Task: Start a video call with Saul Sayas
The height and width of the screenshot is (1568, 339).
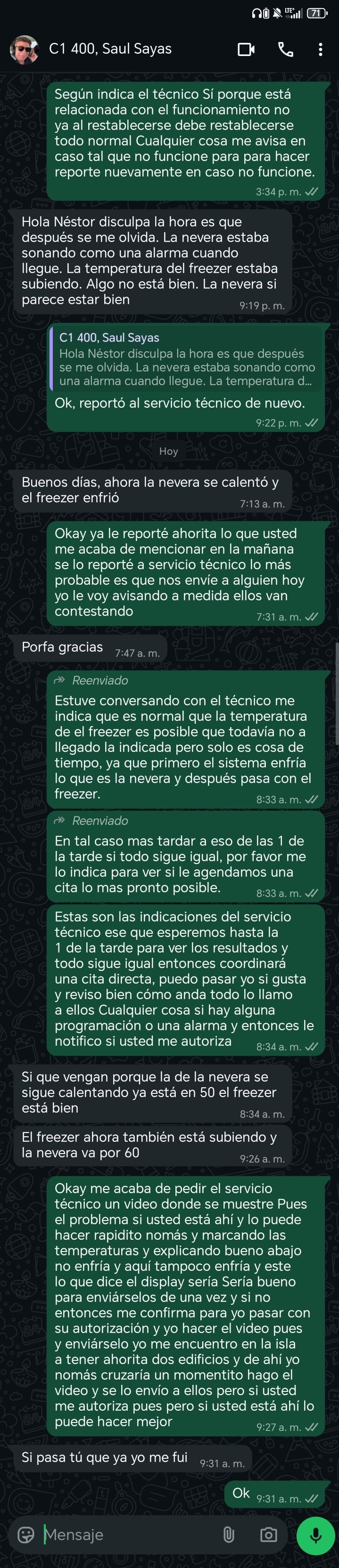Action: [246, 49]
